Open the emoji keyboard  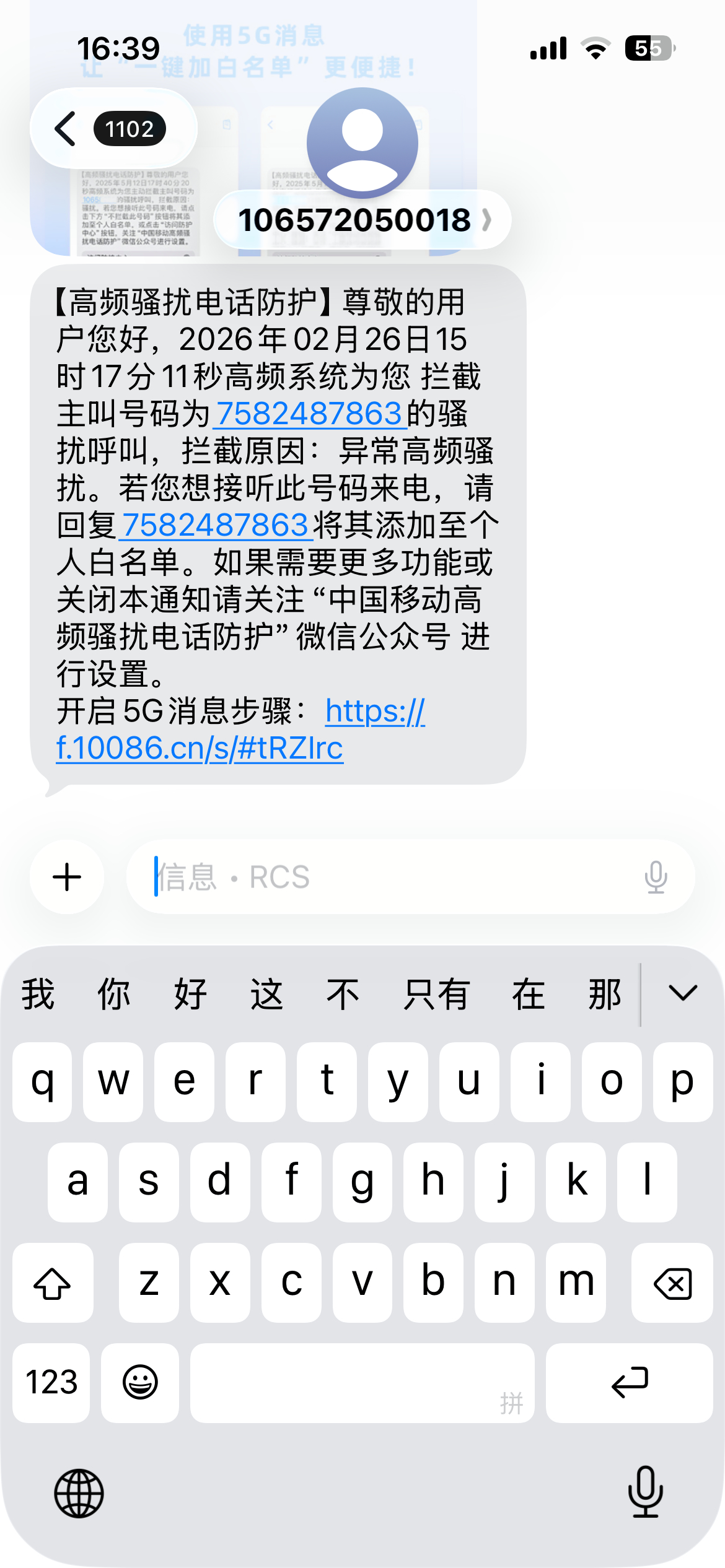(140, 1382)
